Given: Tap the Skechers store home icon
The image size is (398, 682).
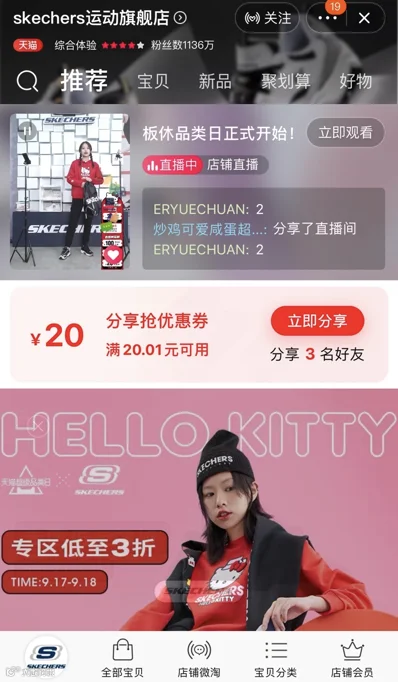Looking at the screenshot, I should (46, 656).
